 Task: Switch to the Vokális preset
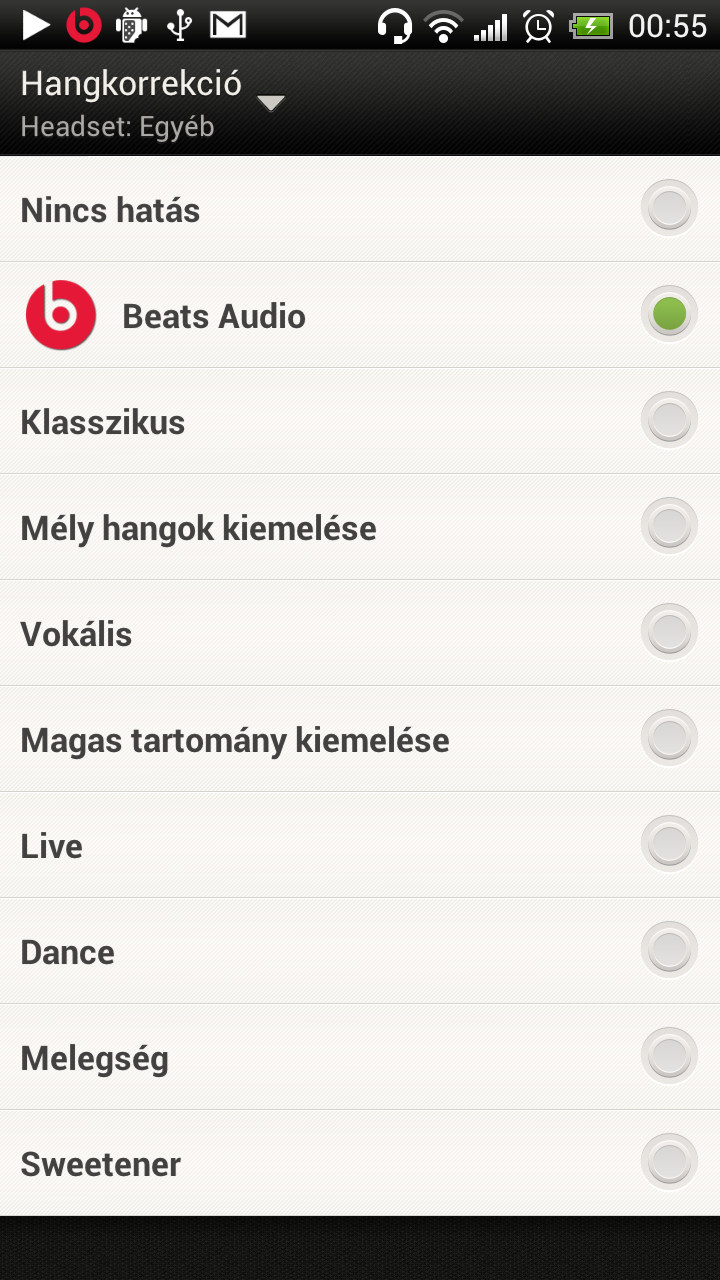point(668,633)
